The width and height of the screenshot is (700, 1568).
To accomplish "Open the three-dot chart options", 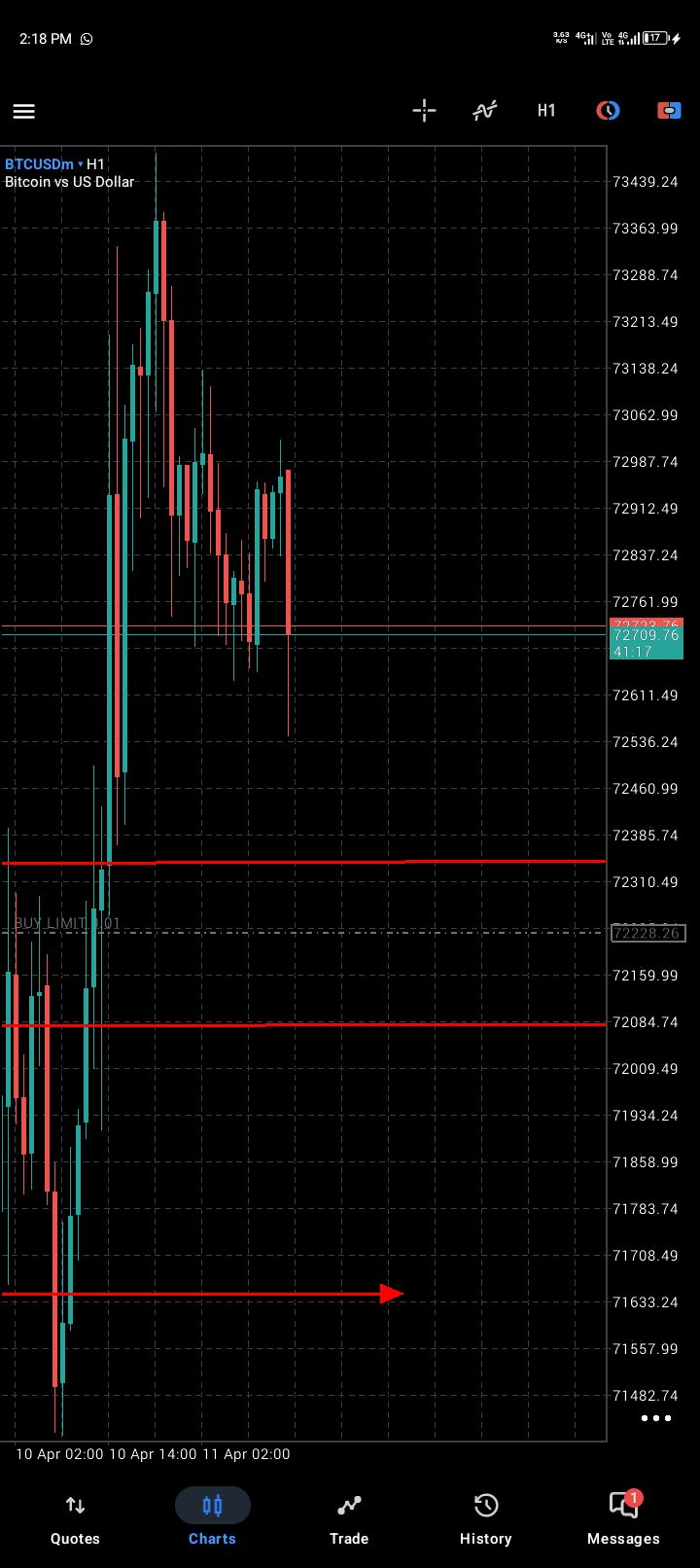I will [656, 1418].
